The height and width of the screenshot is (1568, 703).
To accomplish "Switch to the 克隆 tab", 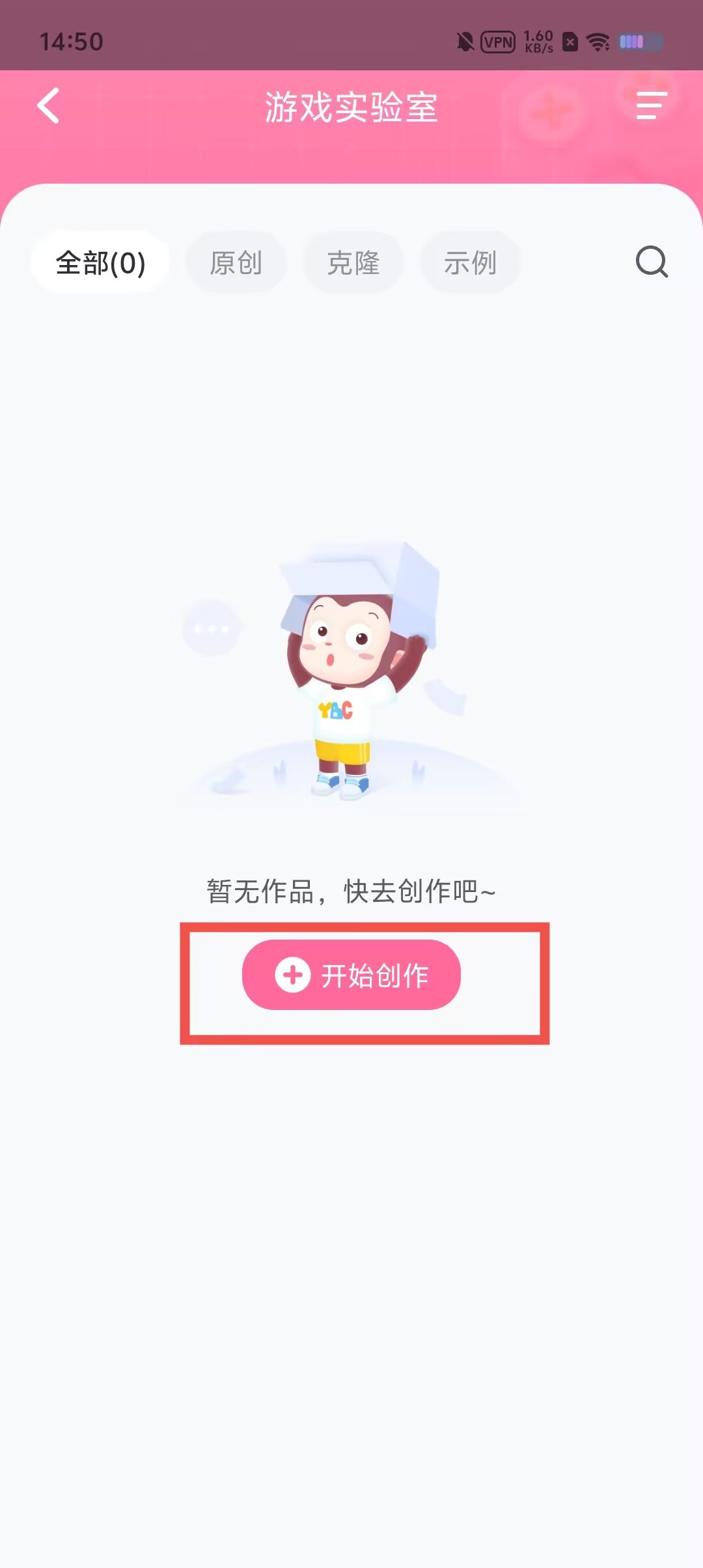I will tap(353, 263).
